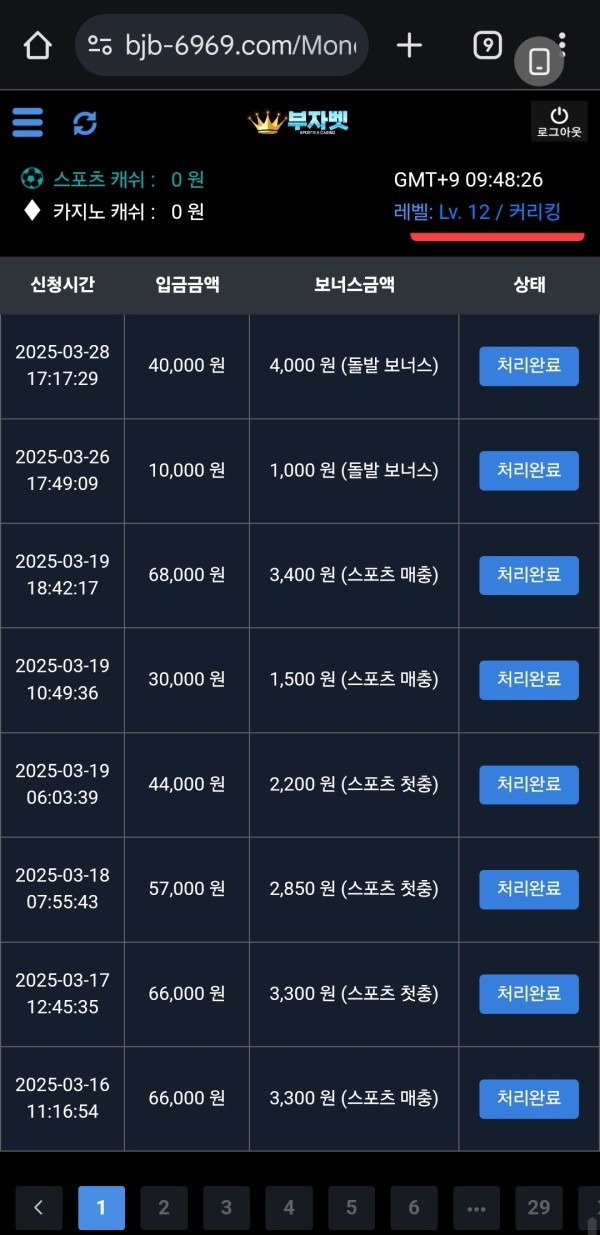Image resolution: width=600 pixels, height=1235 pixels.
Task: Go to the previous page arrow
Action: [39, 1208]
